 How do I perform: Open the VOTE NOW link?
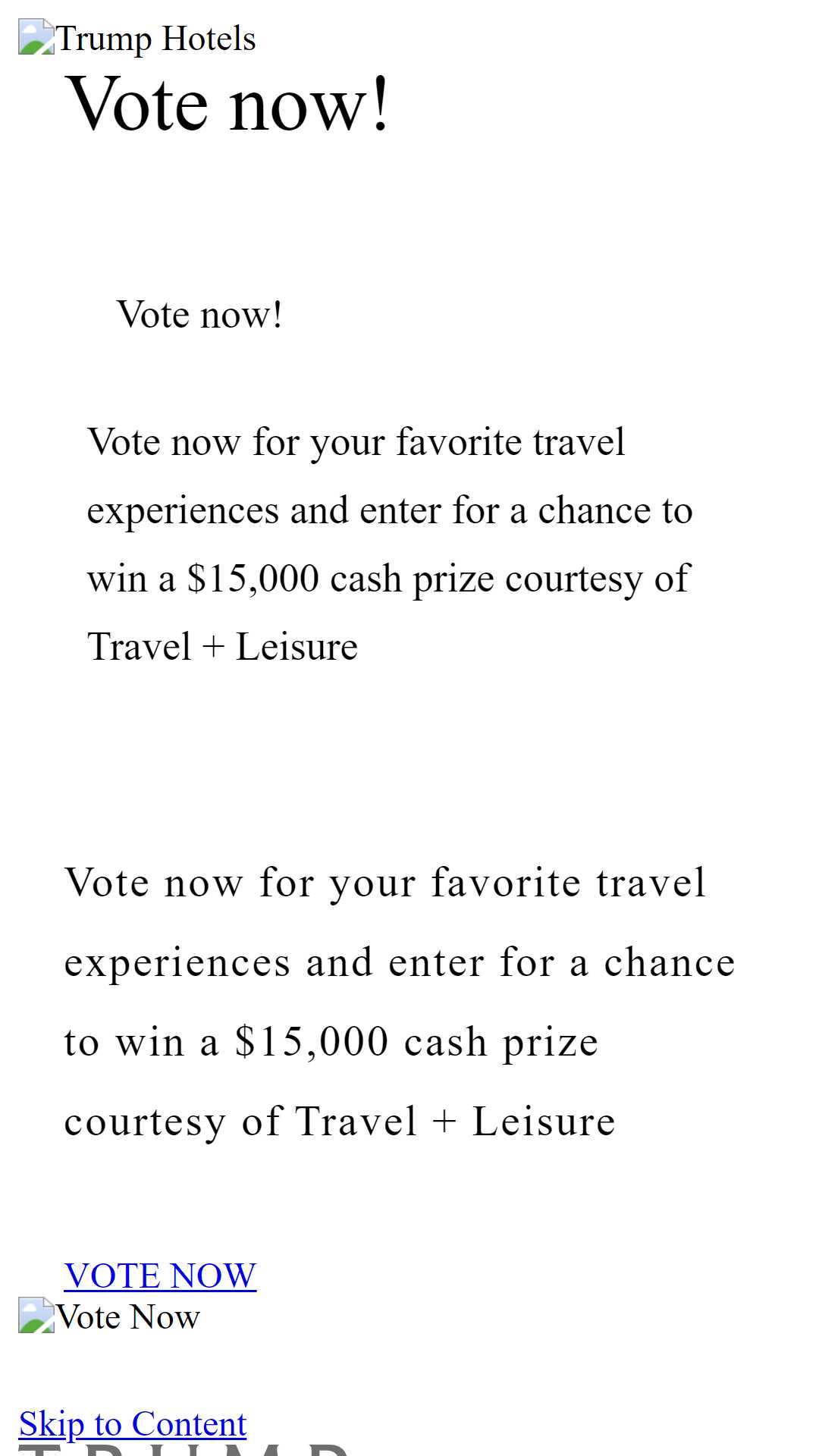(x=160, y=1276)
